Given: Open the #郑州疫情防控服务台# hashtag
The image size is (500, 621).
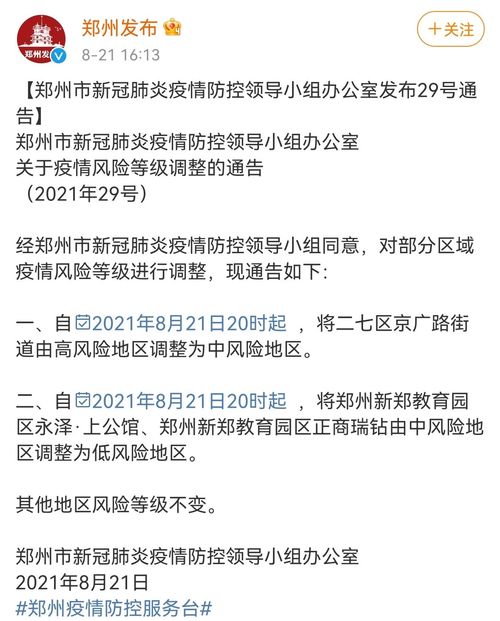Looking at the screenshot, I should click(114, 608).
